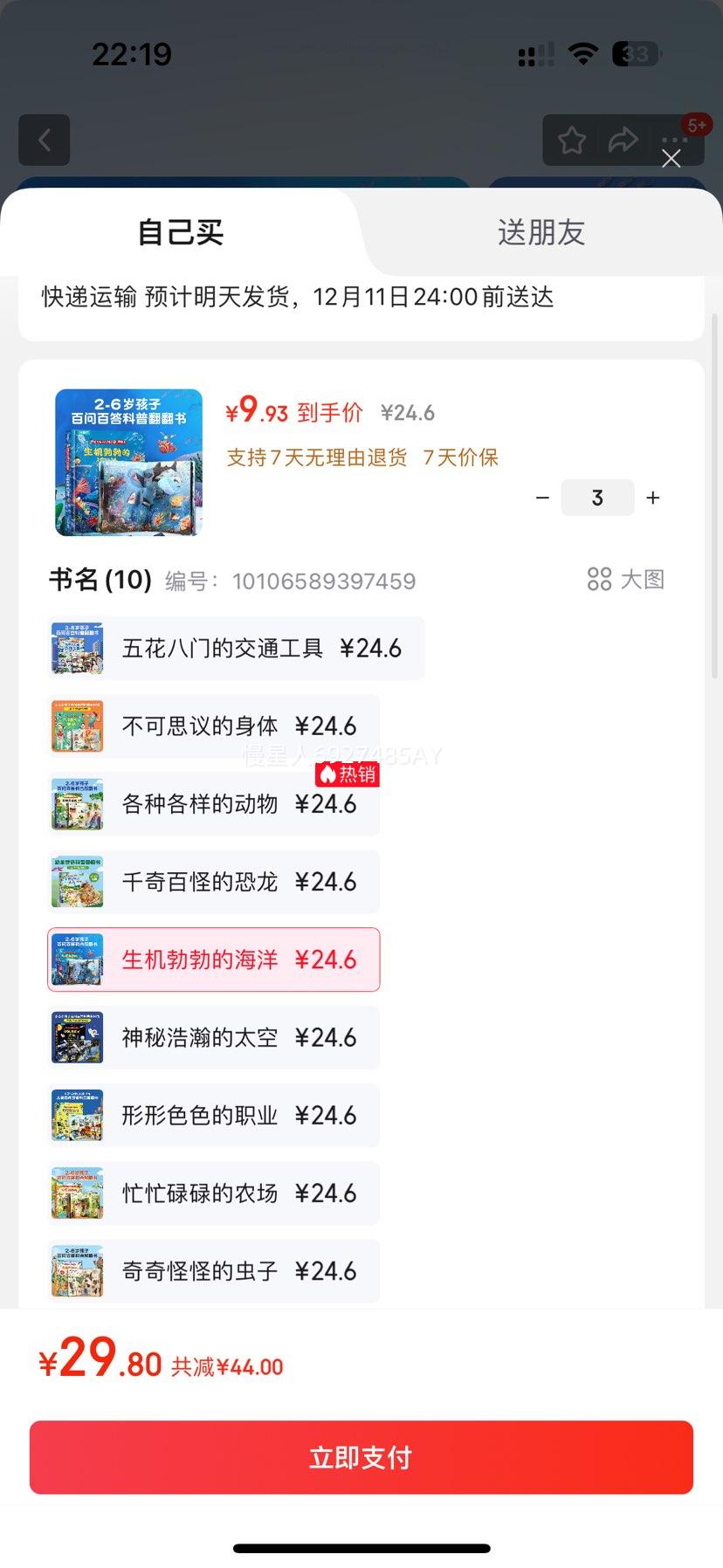Image resolution: width=723 pixels, height=1568 pixels.
Task: Choose 千奇百怪的恐龙 from the list
Action: pyautogui.click(x=214, y=882)
